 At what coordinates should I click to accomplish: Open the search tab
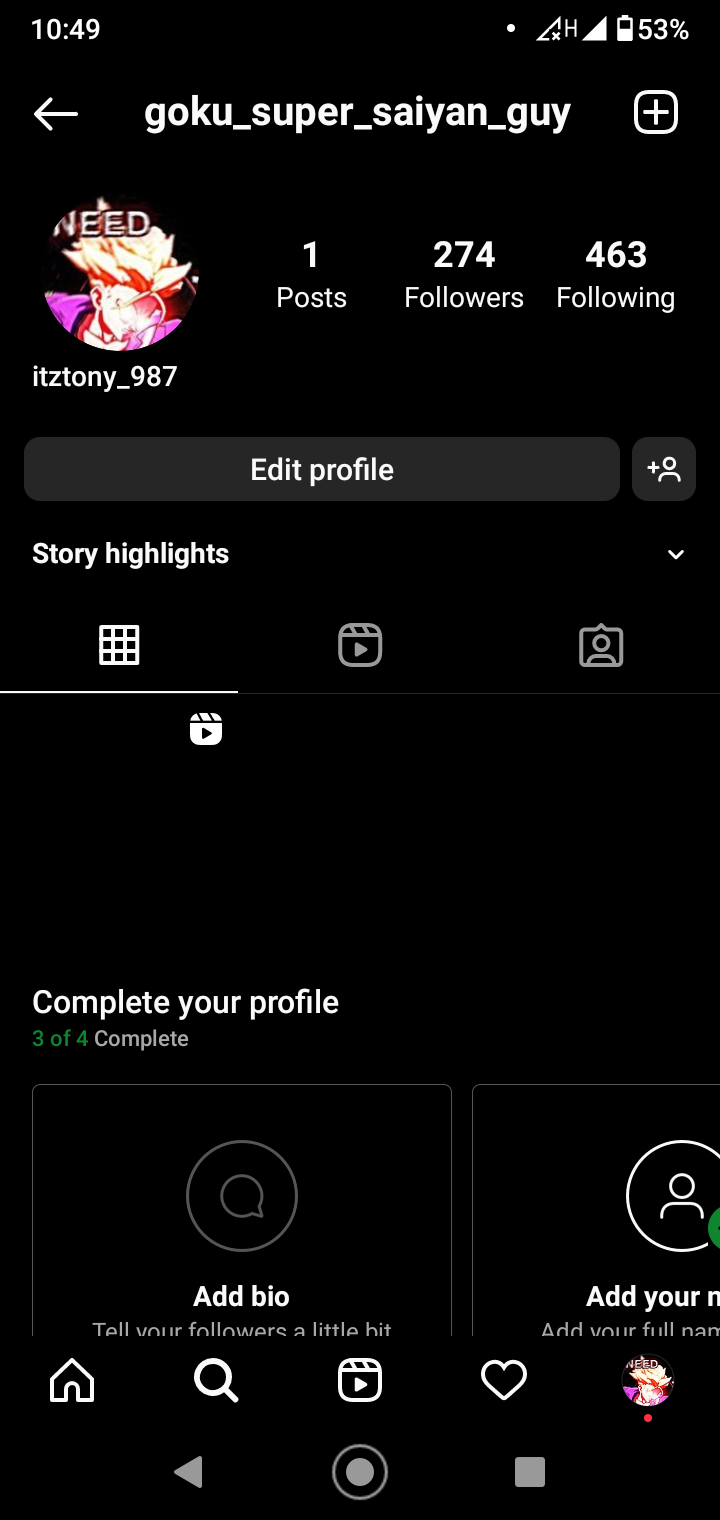point(215,1380)
